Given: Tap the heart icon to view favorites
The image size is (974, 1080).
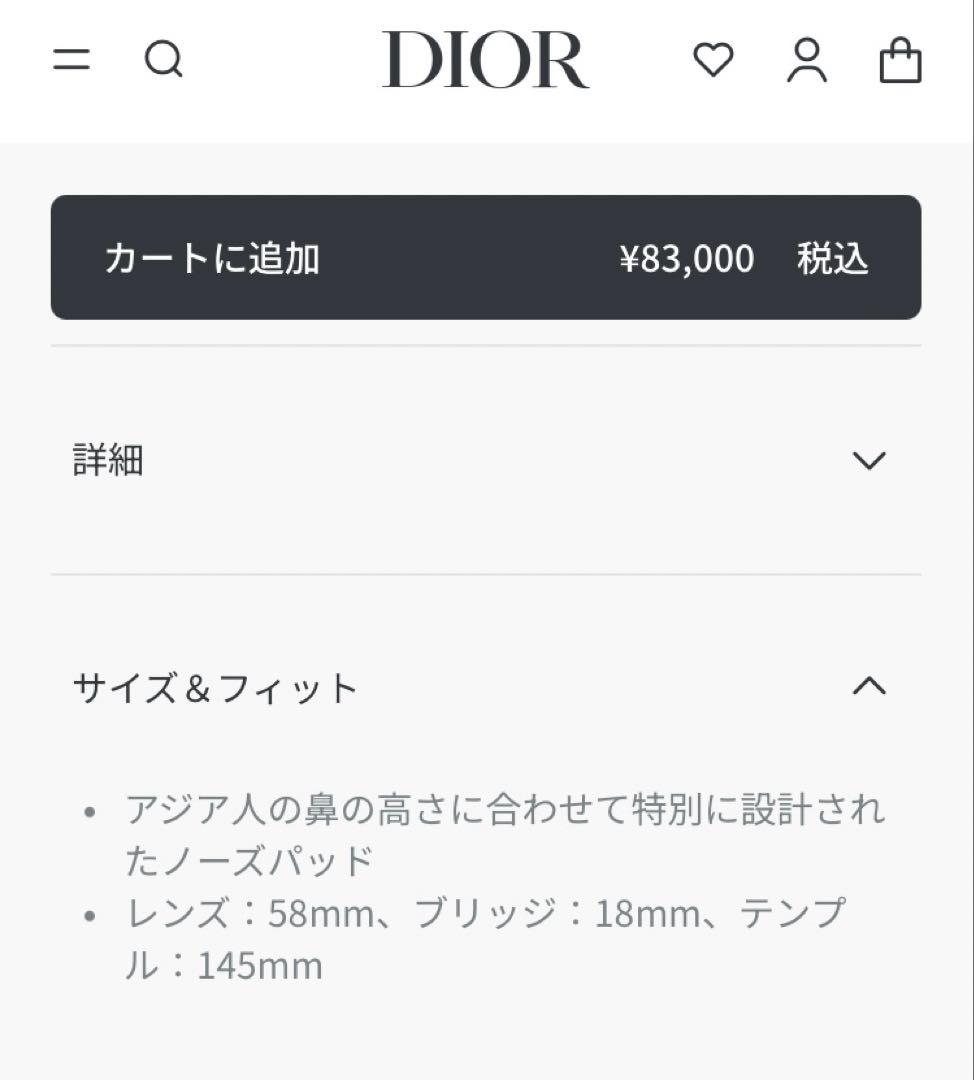Looking at the screenshot, I should tap(712, 58).
